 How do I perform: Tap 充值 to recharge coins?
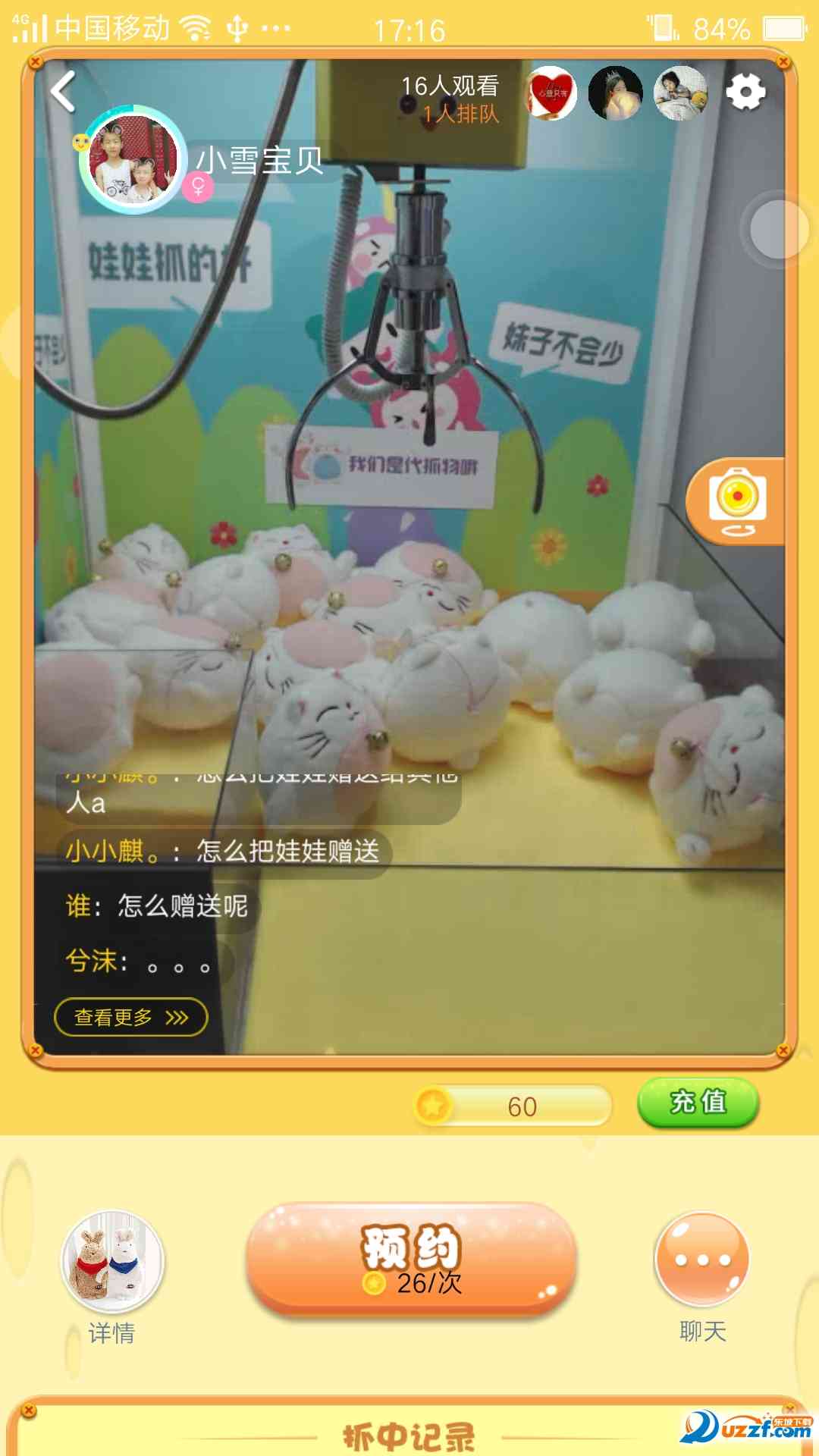pyautogui.click(x=698, y=1102)
